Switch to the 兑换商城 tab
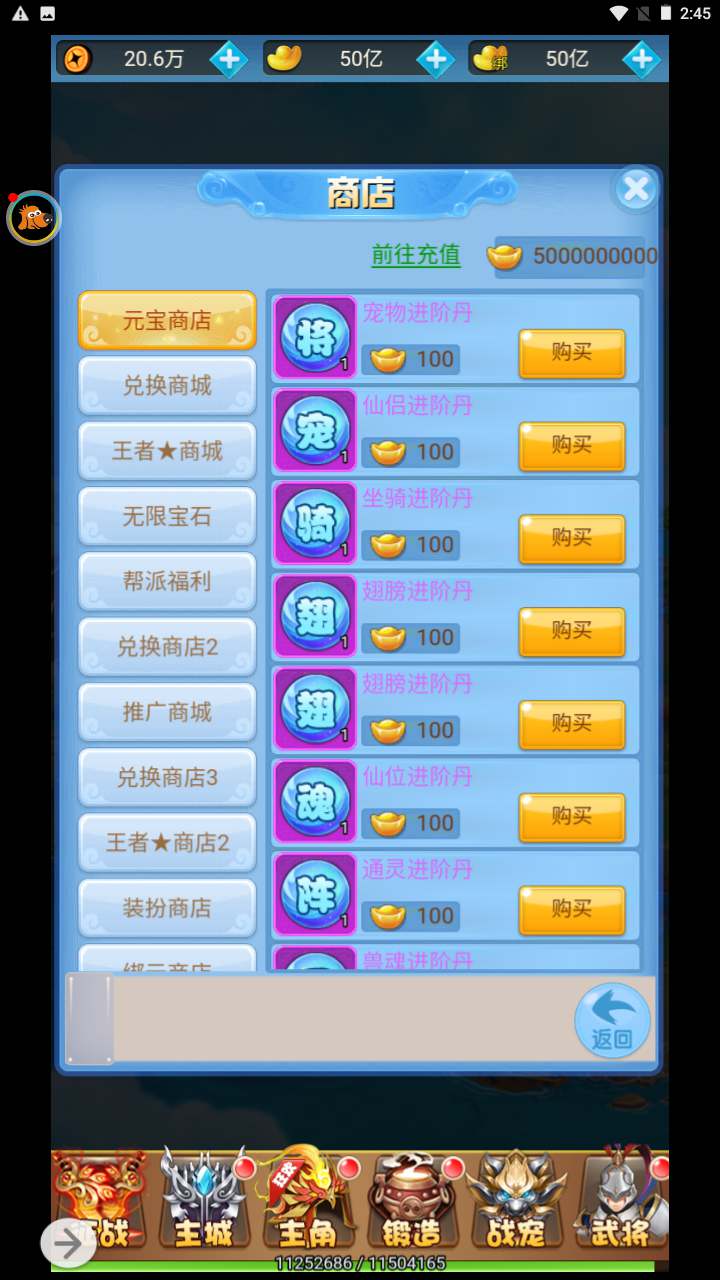Screen dimensions: 720x1280 coord(167,385)
